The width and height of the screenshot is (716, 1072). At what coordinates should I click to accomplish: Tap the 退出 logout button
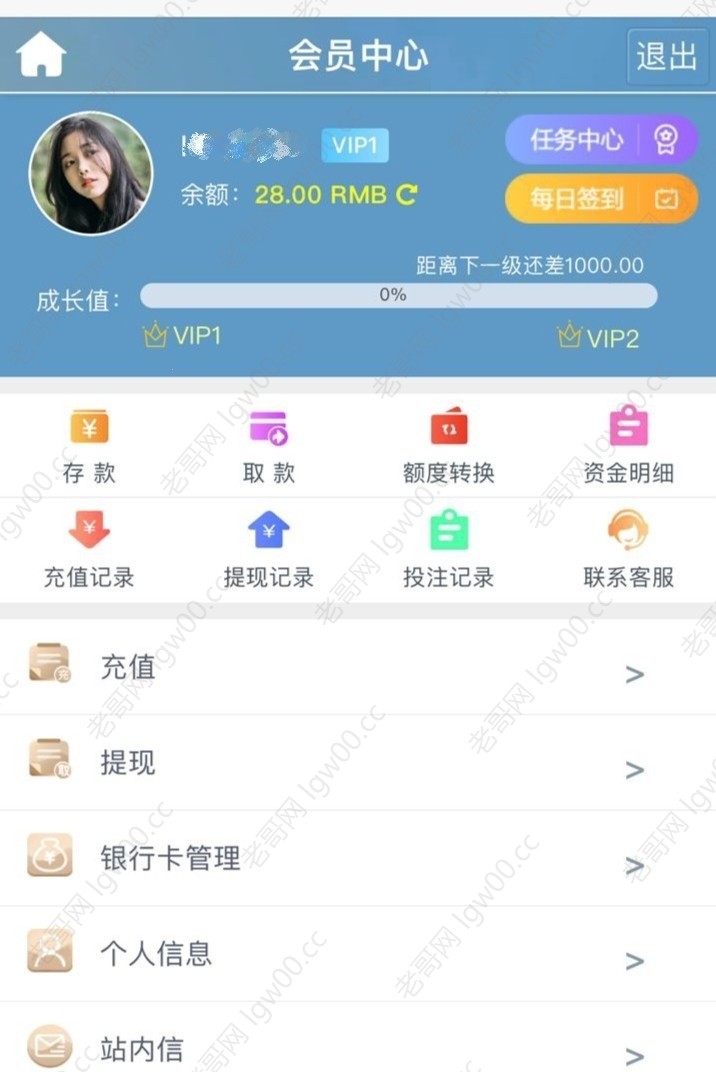click(x=666, y=56)
